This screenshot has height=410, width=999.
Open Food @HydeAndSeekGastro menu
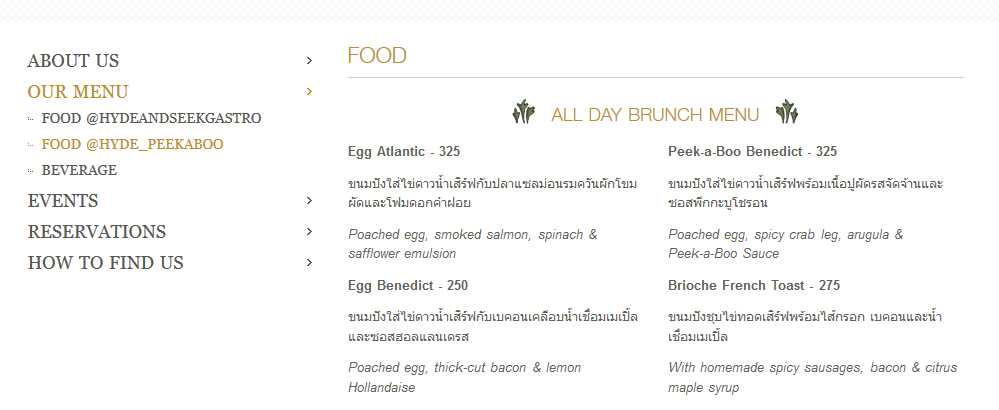151,118
